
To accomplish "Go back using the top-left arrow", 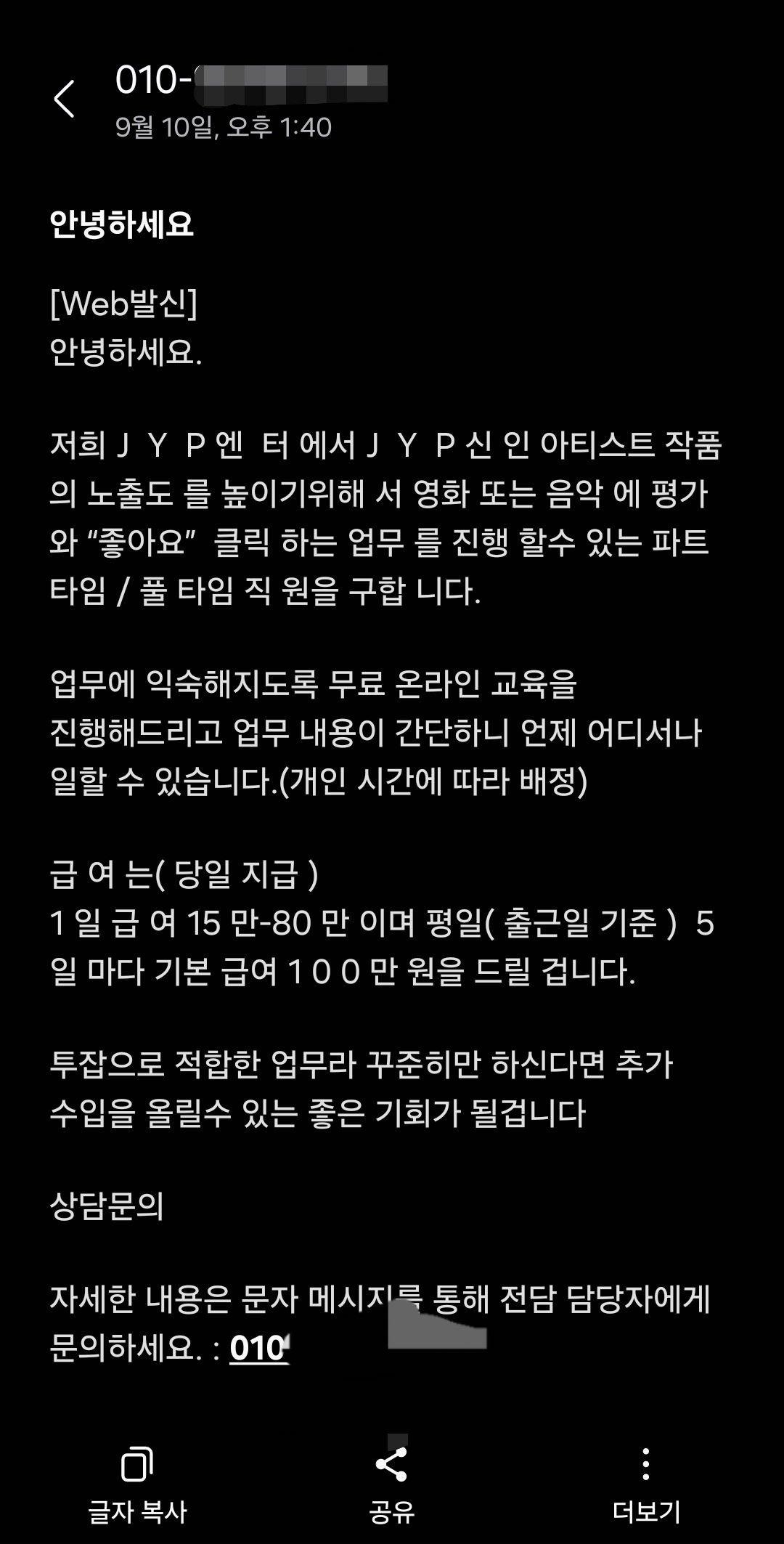I will point(65,99).
